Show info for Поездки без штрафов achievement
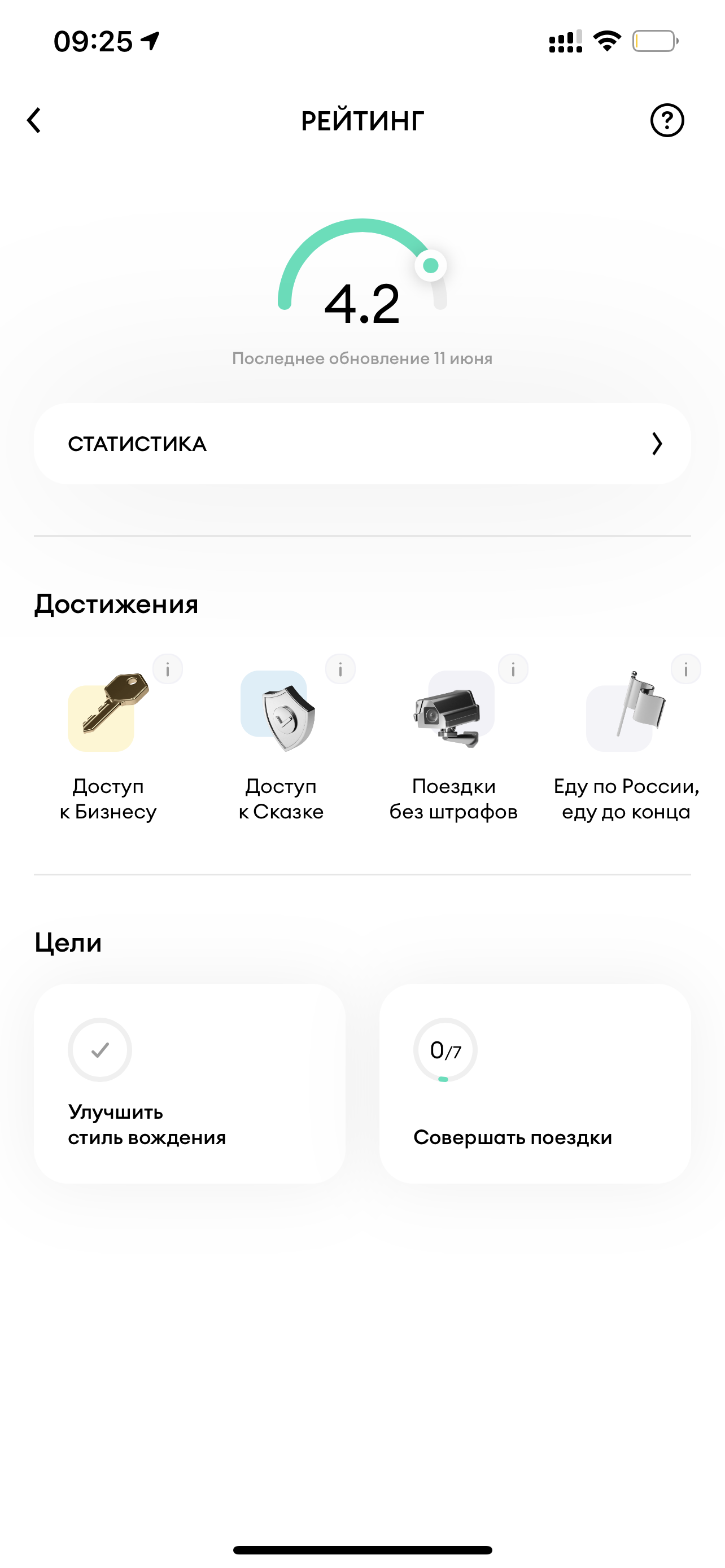725x1568 pixels. tap(513, 669)
